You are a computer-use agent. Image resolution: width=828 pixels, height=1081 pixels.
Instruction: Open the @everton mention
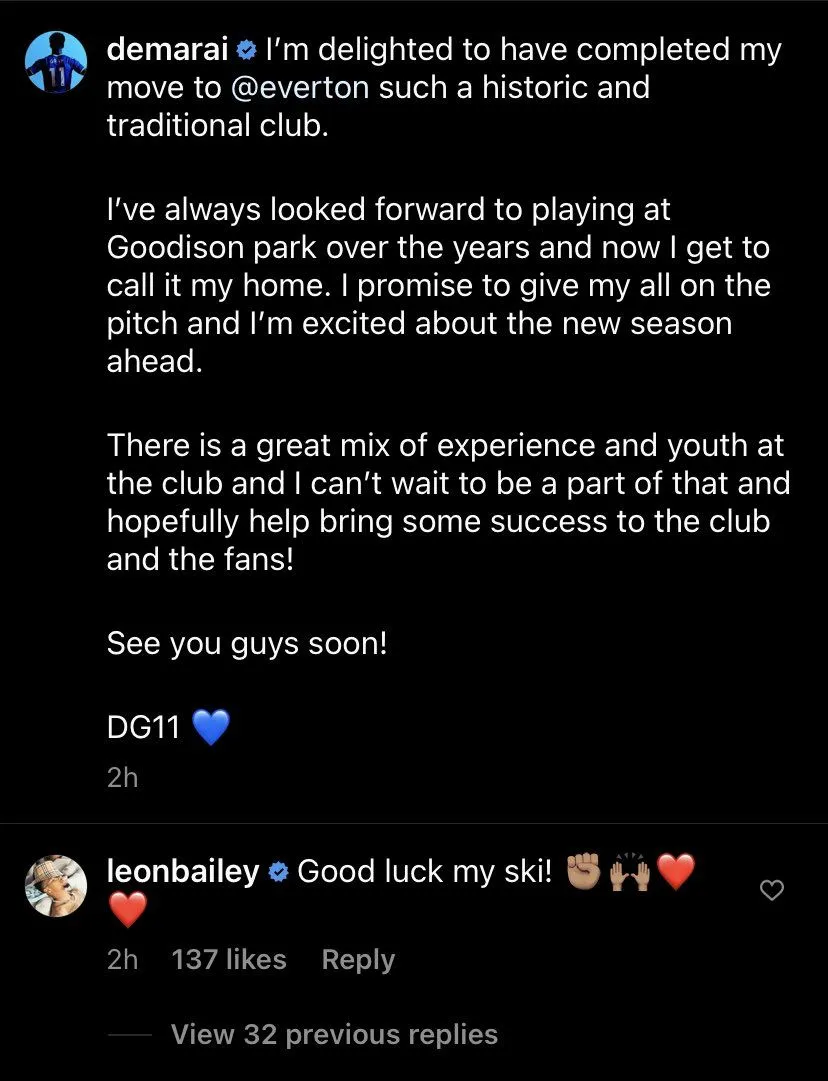300,88
